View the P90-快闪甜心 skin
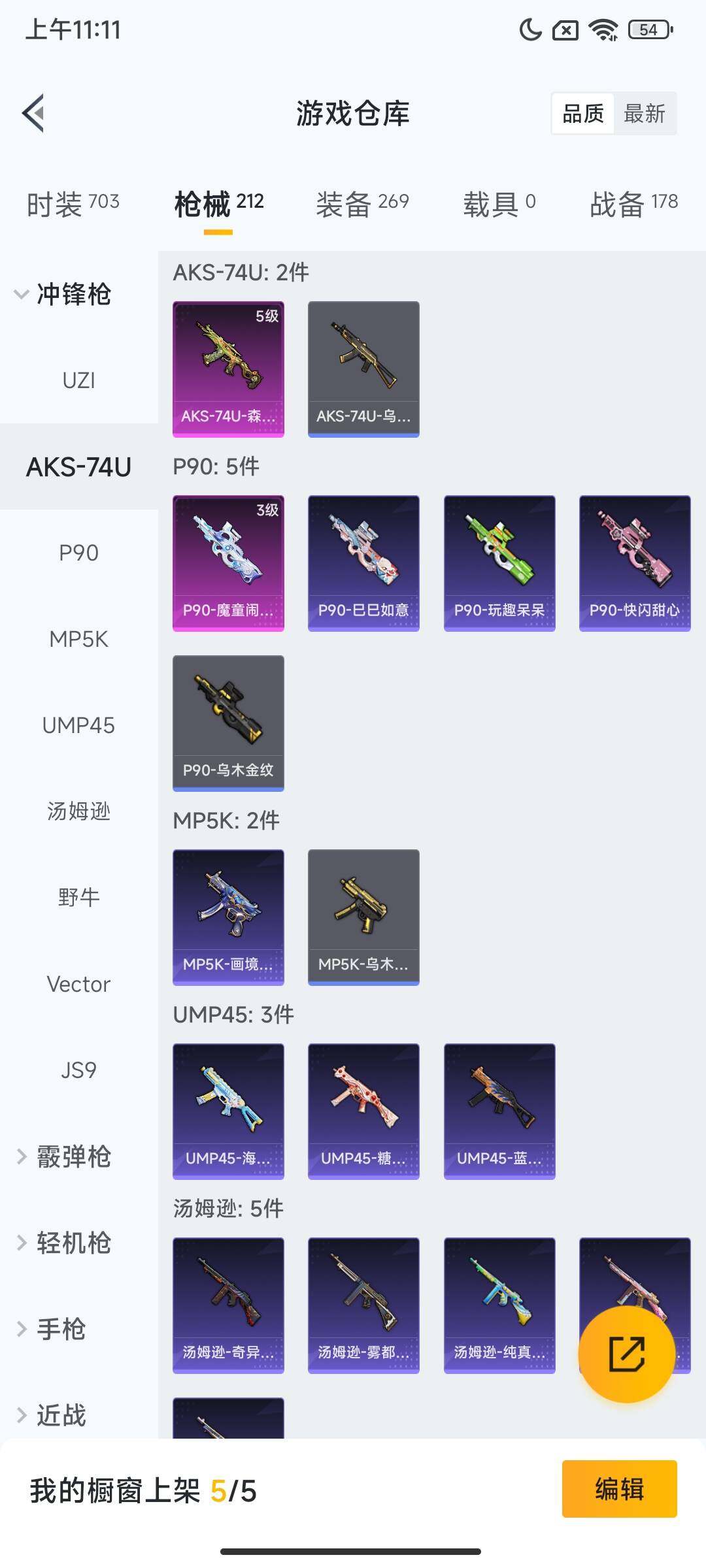 tap(635, 563)
